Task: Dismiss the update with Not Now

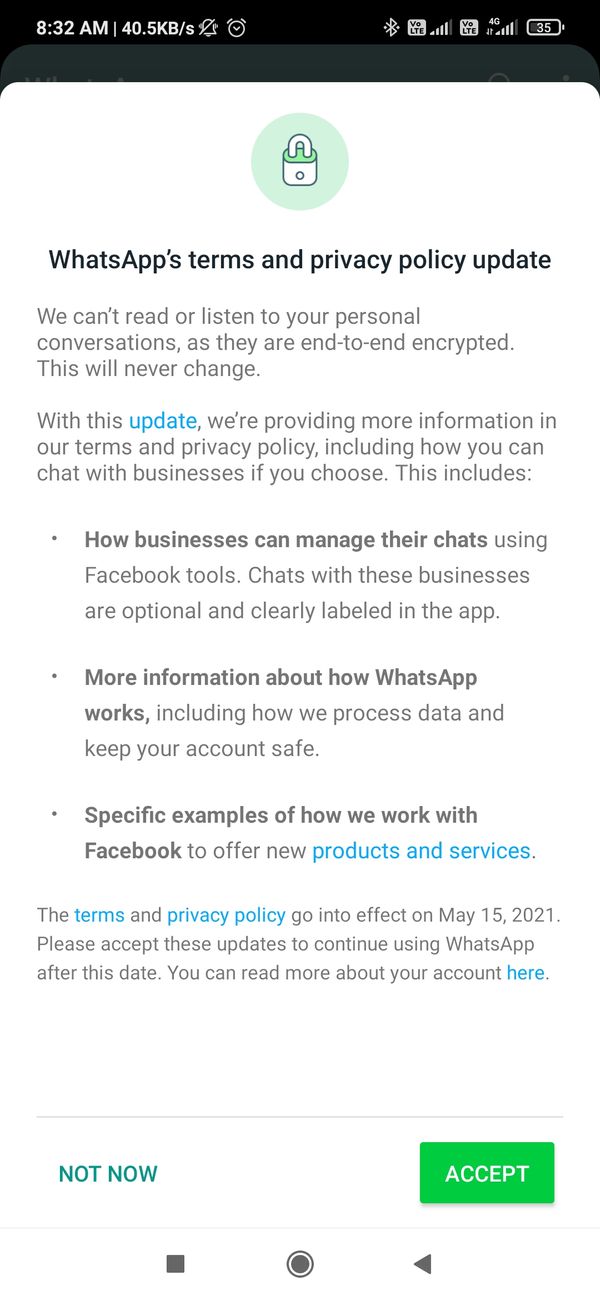Action: [108, 1174]
